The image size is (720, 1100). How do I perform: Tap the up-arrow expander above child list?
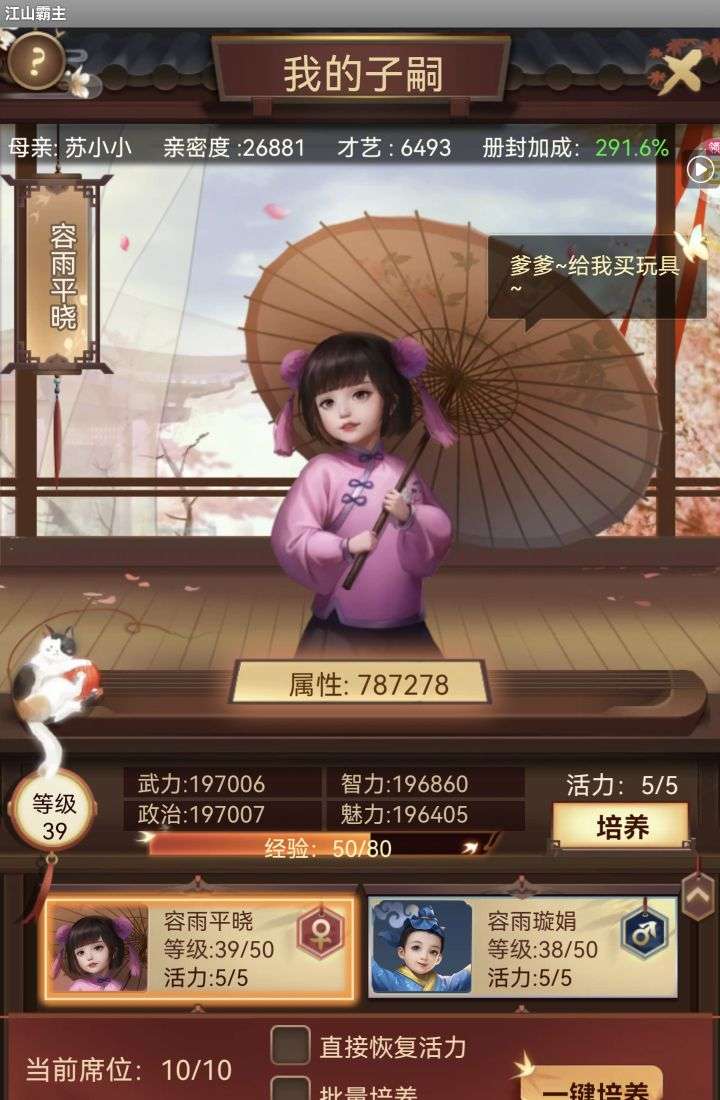click(697, 893)
